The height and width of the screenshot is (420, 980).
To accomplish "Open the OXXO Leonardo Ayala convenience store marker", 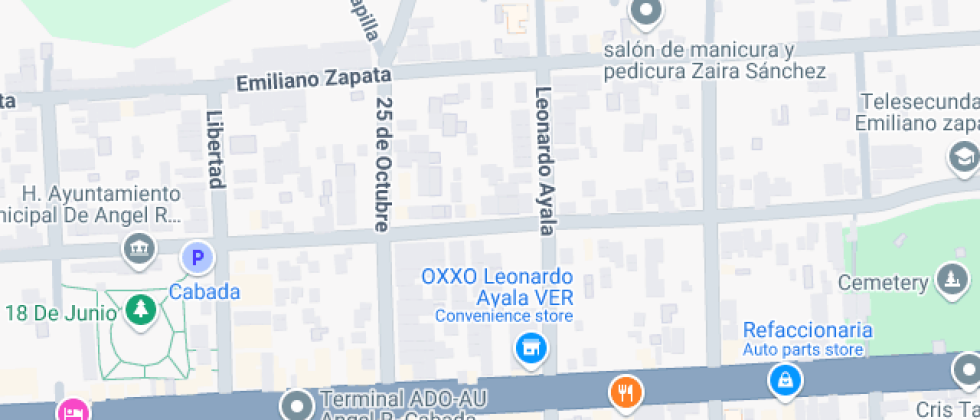I will (x=531, y=349).
